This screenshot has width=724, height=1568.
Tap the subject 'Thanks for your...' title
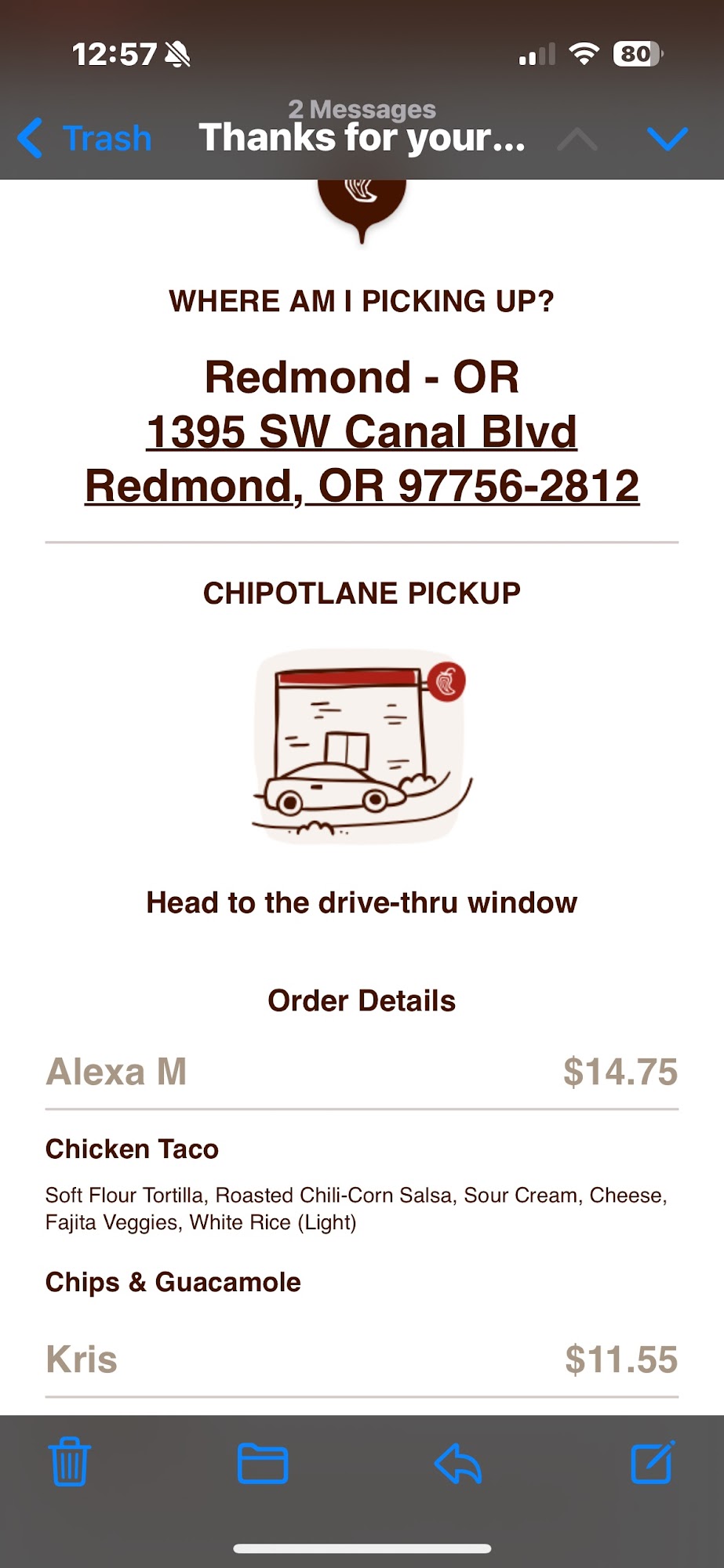tap(362, 138)
